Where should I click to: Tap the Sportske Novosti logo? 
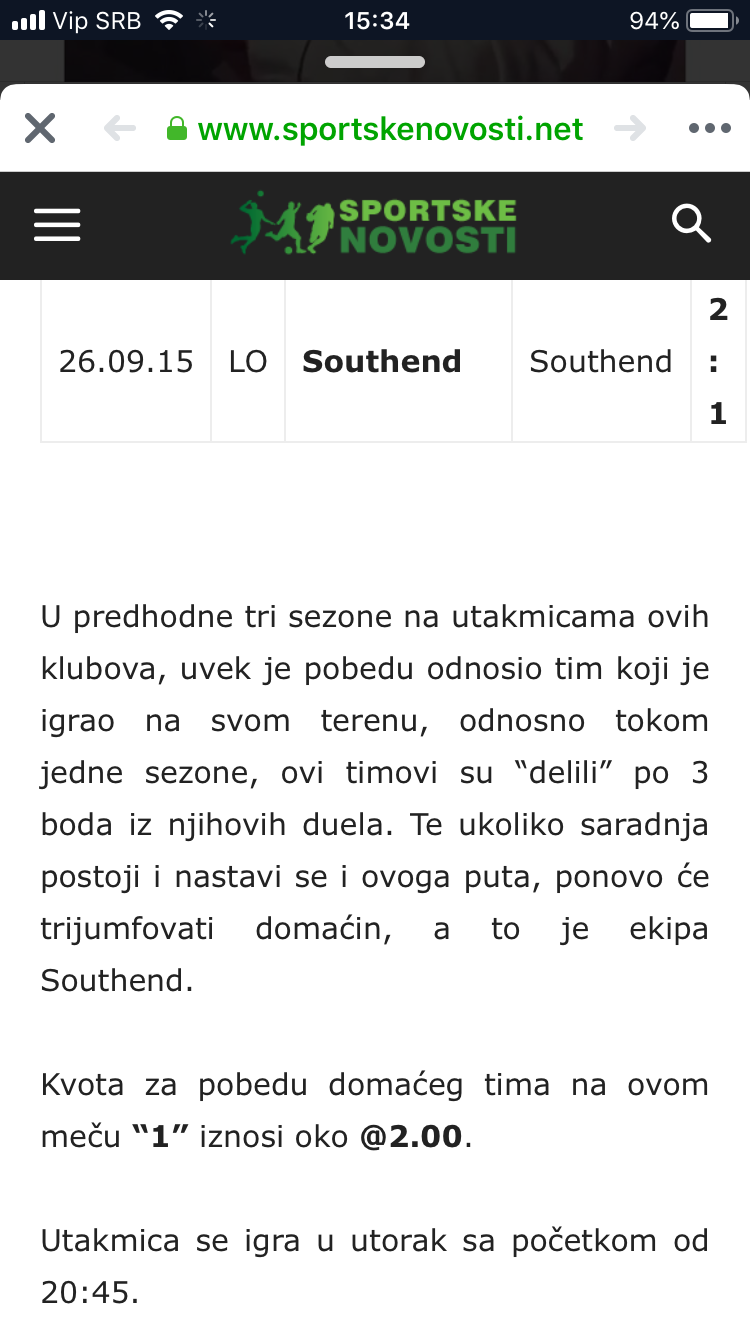[374, 223]
